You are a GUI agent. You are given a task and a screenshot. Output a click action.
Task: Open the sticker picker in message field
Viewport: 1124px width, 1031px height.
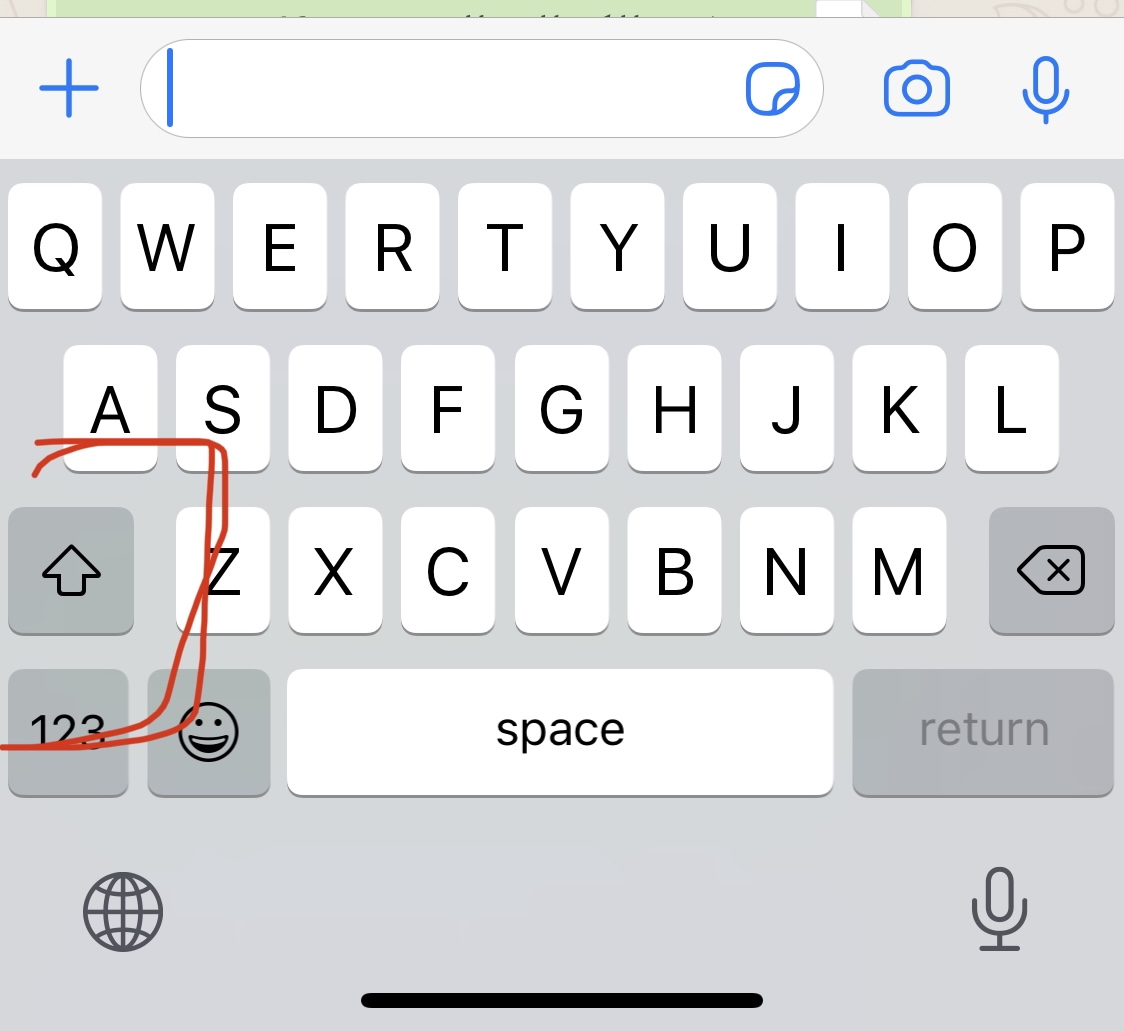point(773,89)
